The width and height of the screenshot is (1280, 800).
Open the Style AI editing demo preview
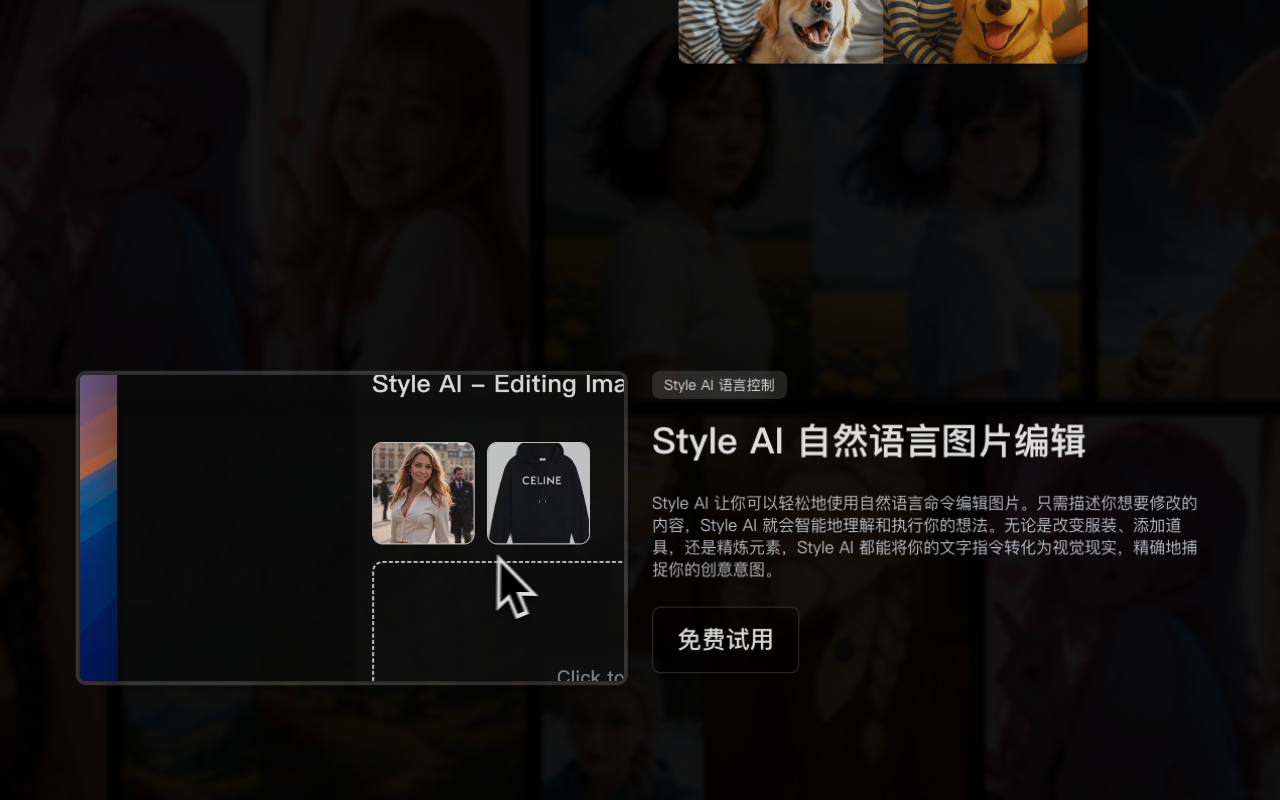click(x=352, y=528)
